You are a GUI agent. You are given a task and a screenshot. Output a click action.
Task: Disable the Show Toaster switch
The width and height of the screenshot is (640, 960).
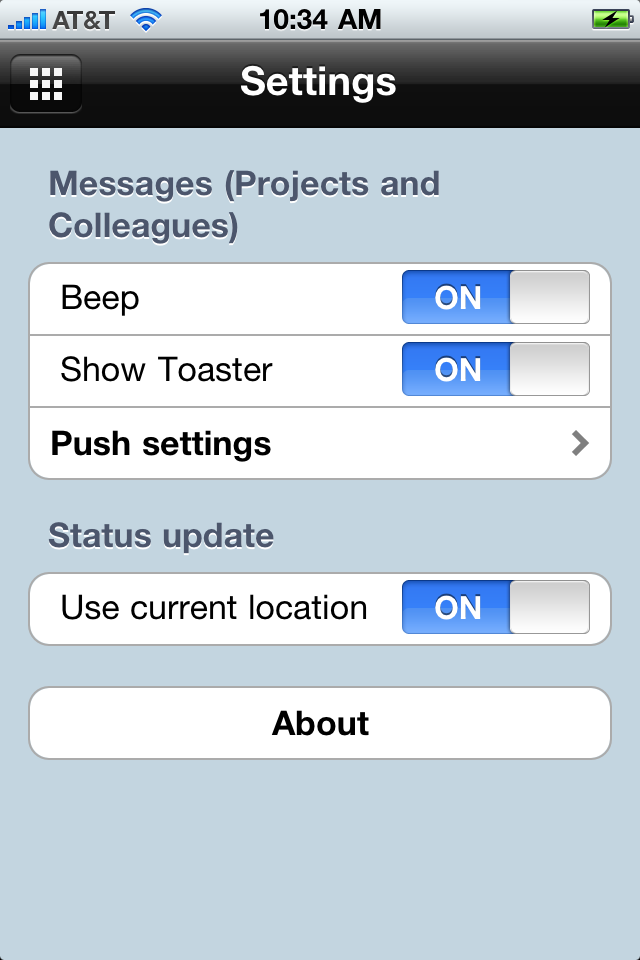[x=495, y=370]
